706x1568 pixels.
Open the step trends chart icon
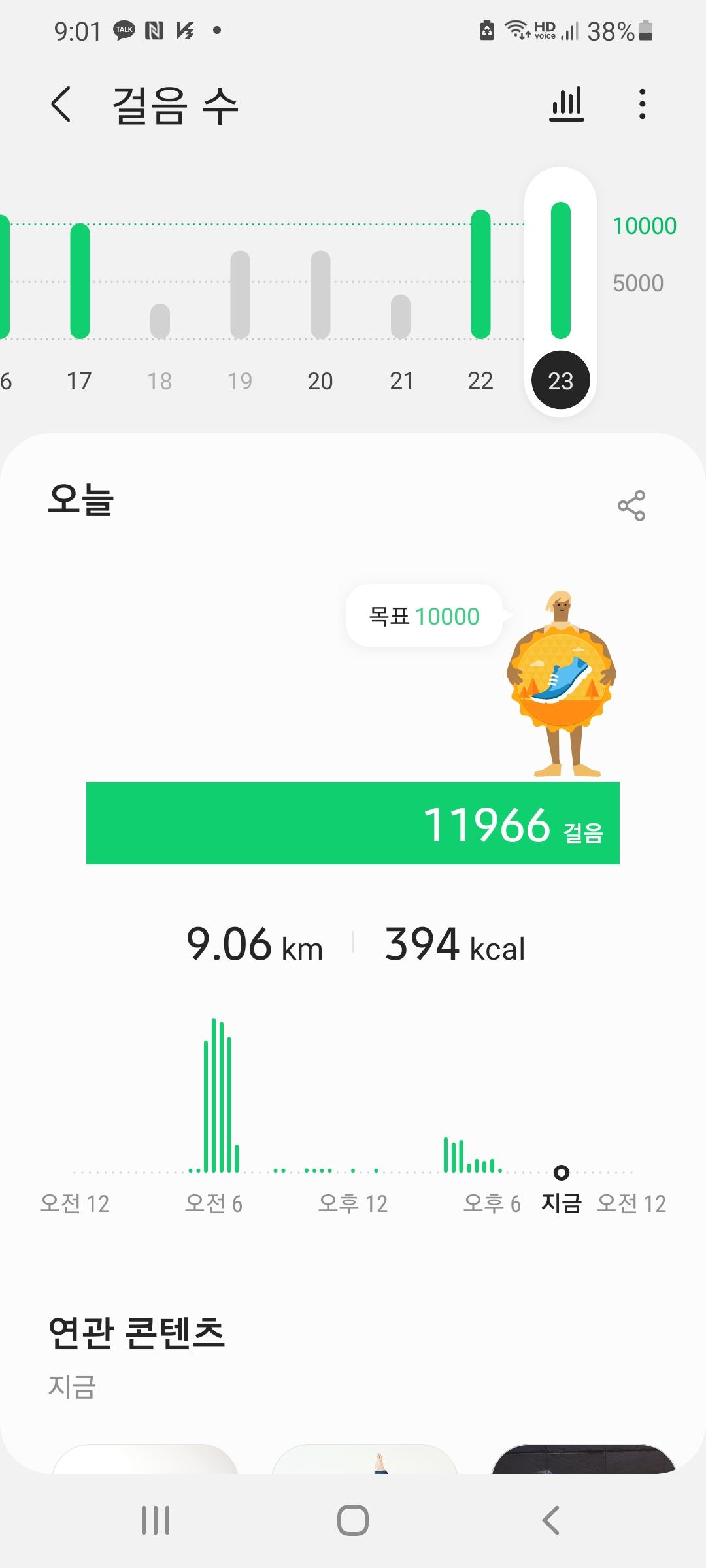click(x=567, y=105)
